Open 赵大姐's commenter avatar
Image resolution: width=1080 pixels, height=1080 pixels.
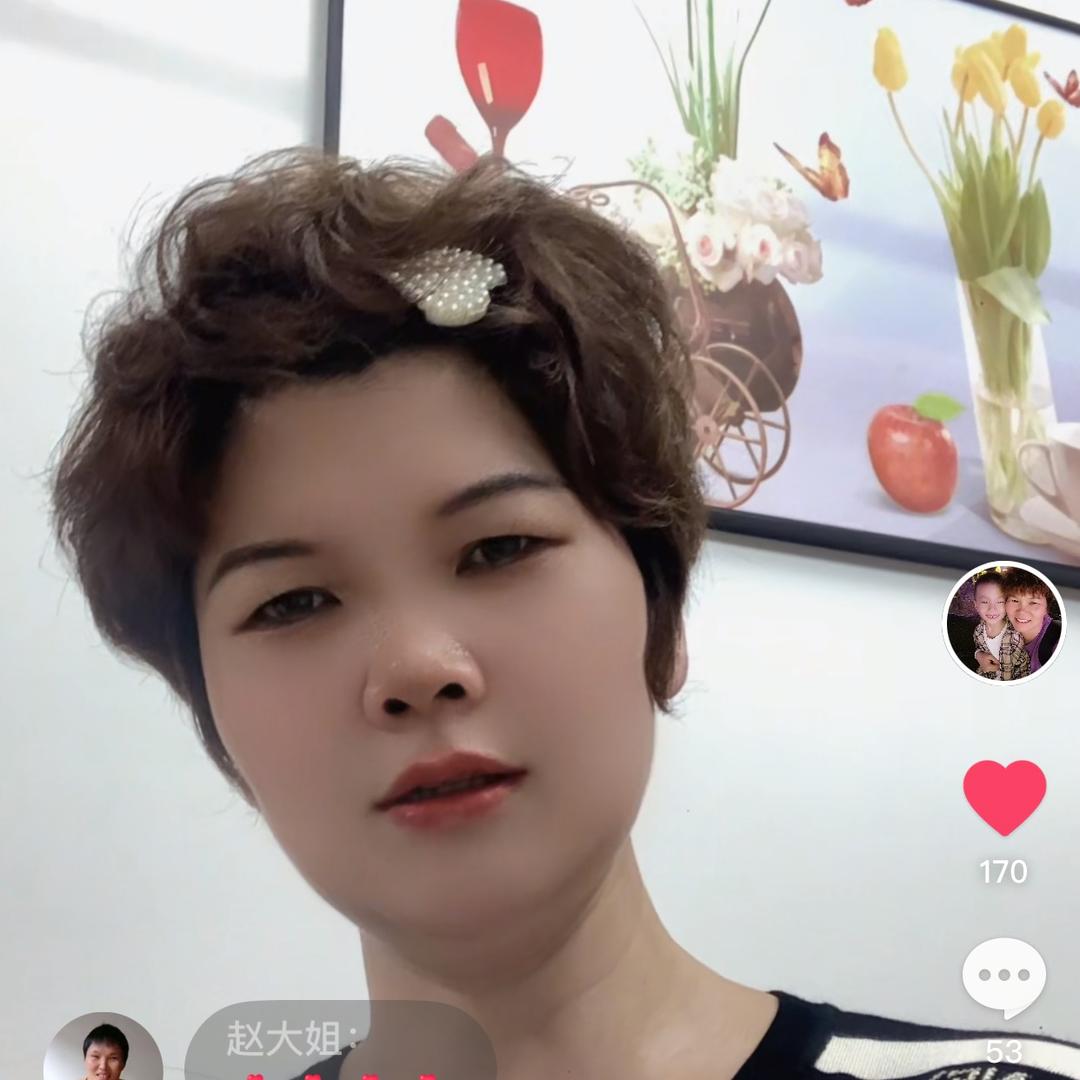coord(103,1050)
